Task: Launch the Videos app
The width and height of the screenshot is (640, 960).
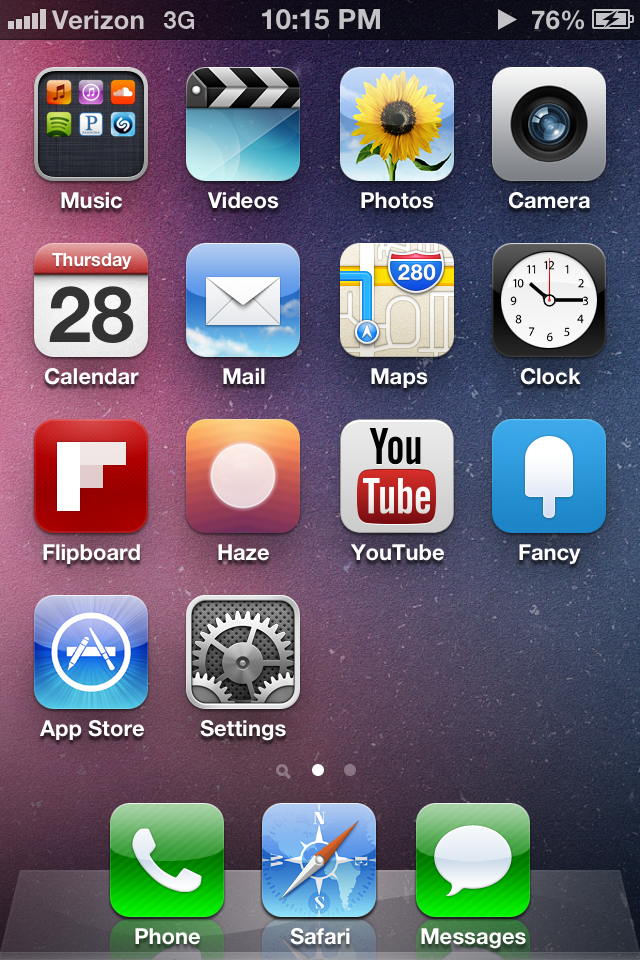Action: tap(243, 124)
